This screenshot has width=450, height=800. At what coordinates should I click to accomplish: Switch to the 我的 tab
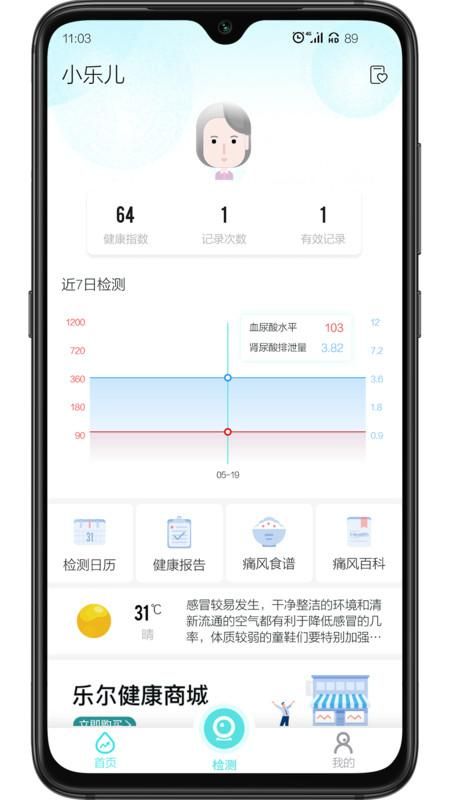tap(343, 750)
